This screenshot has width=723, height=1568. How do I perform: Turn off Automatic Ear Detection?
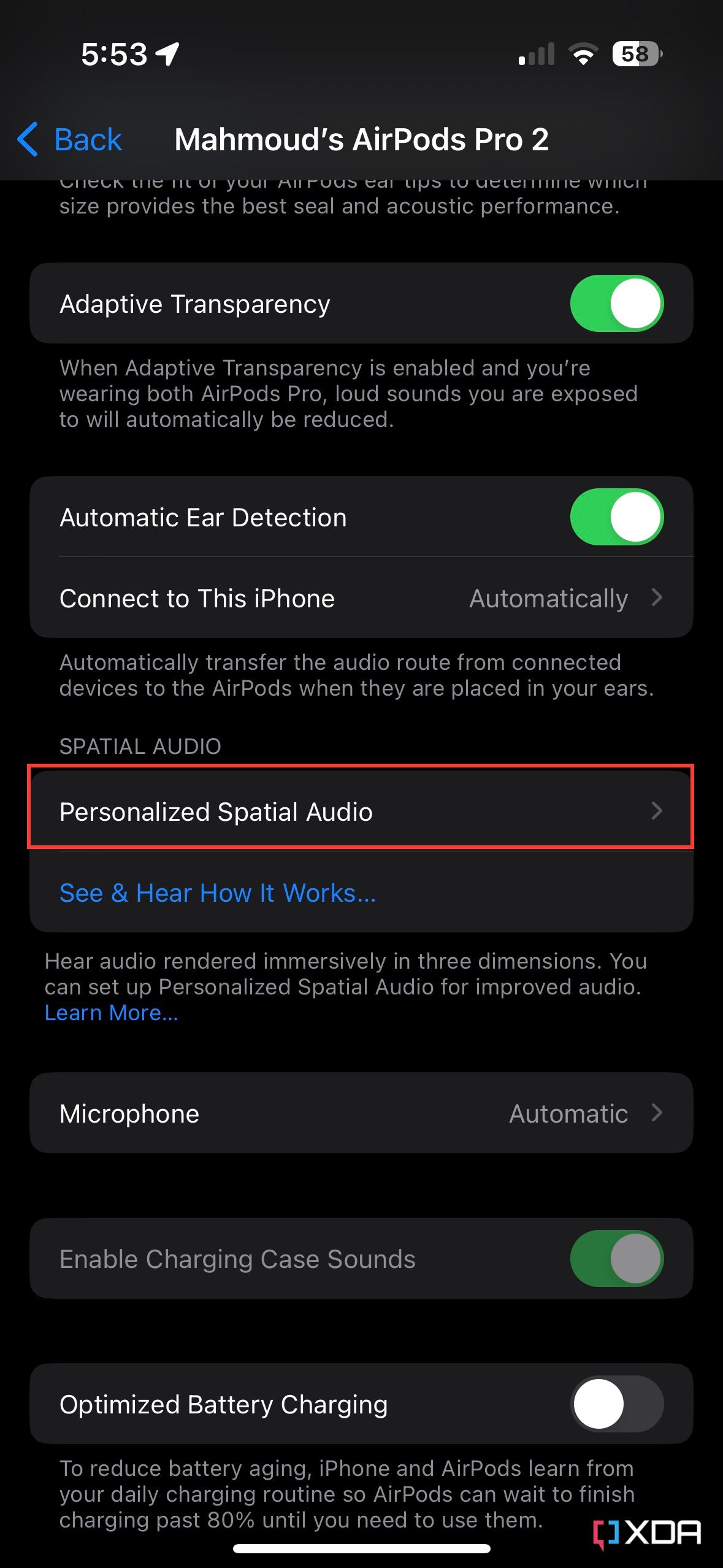pos(616,517)
